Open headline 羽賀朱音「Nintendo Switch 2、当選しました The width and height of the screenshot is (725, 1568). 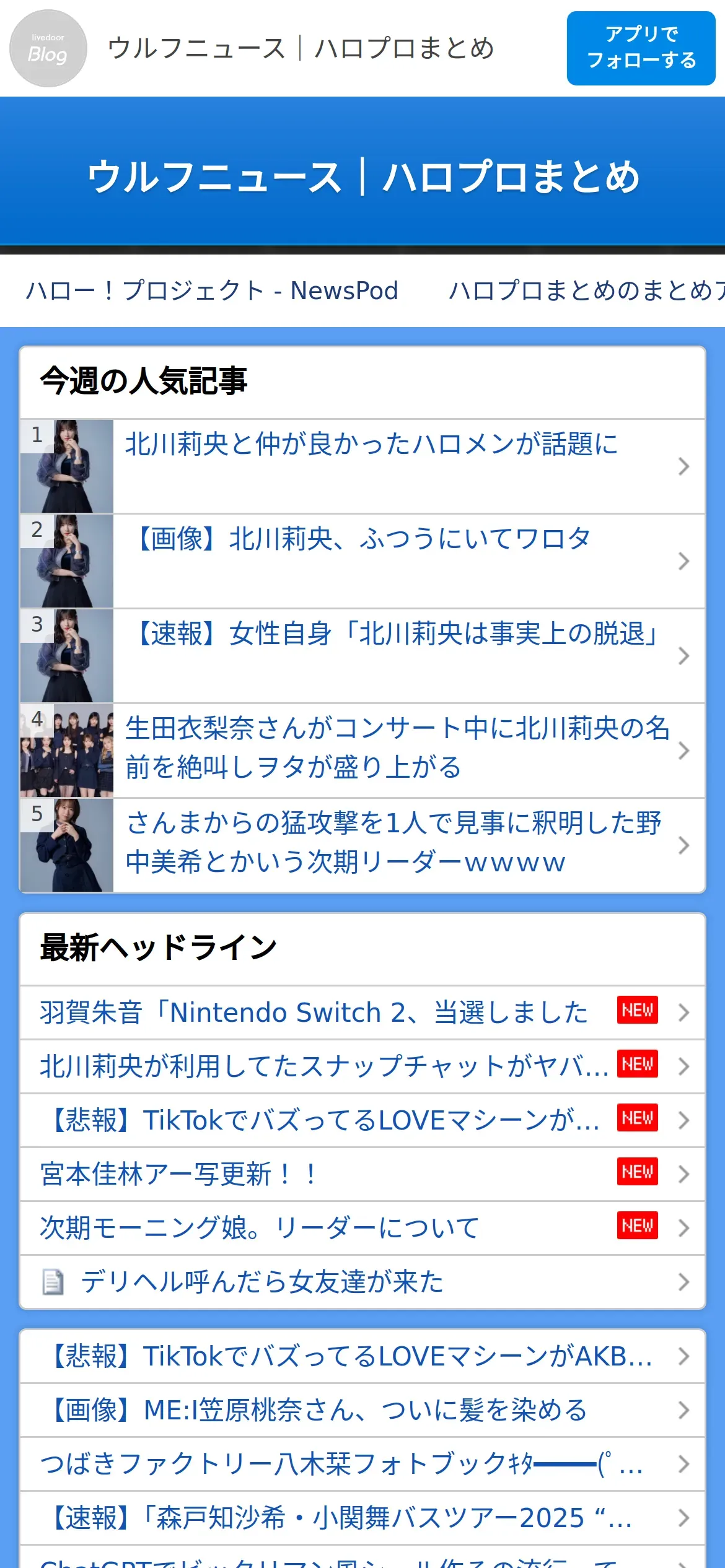pyautogui.click(x=362, y=1013)
